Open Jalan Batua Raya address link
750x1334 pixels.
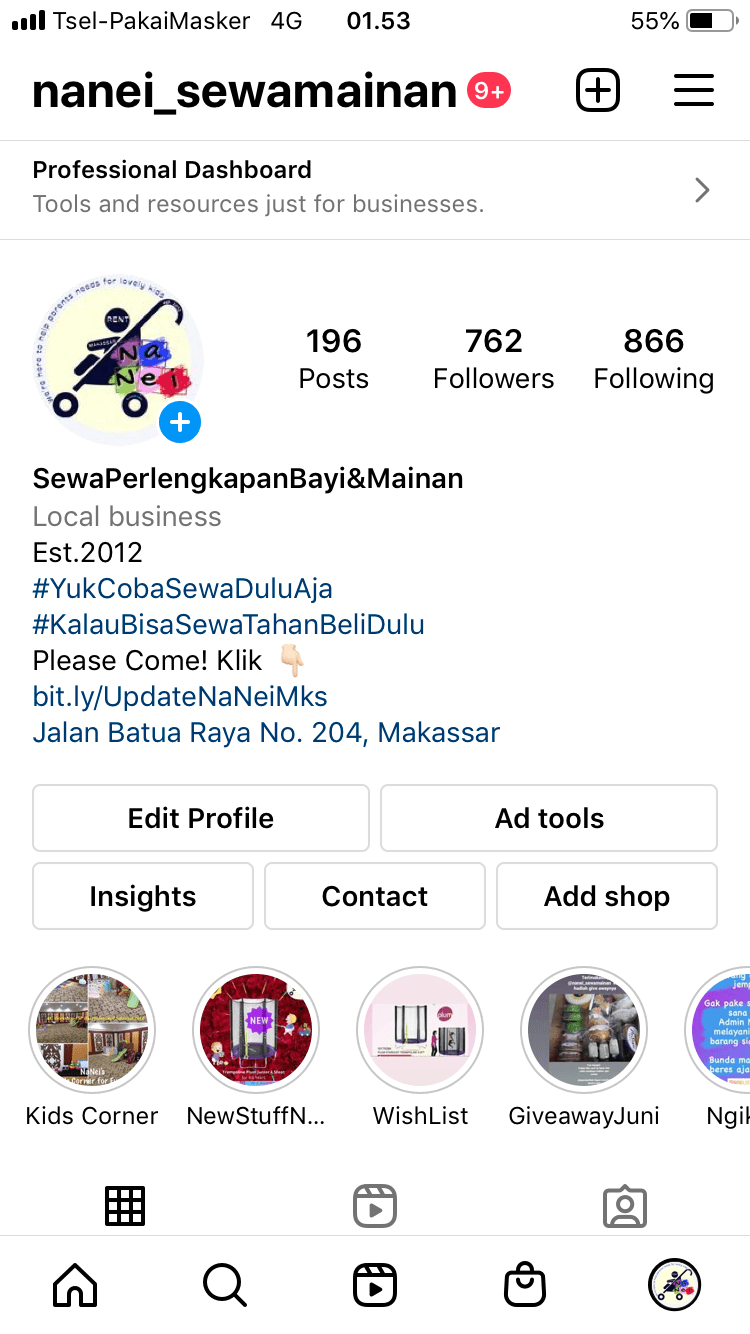point(266,733)
